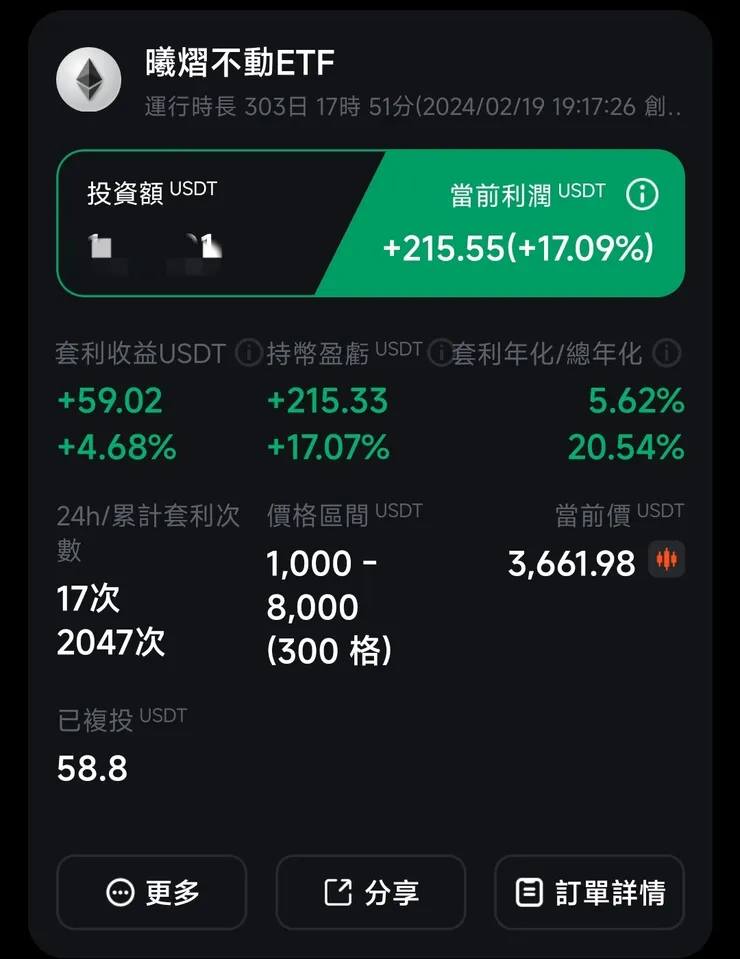
Task: Click the three-dot icon inside 更多
Action: click(x=120, y=893)
